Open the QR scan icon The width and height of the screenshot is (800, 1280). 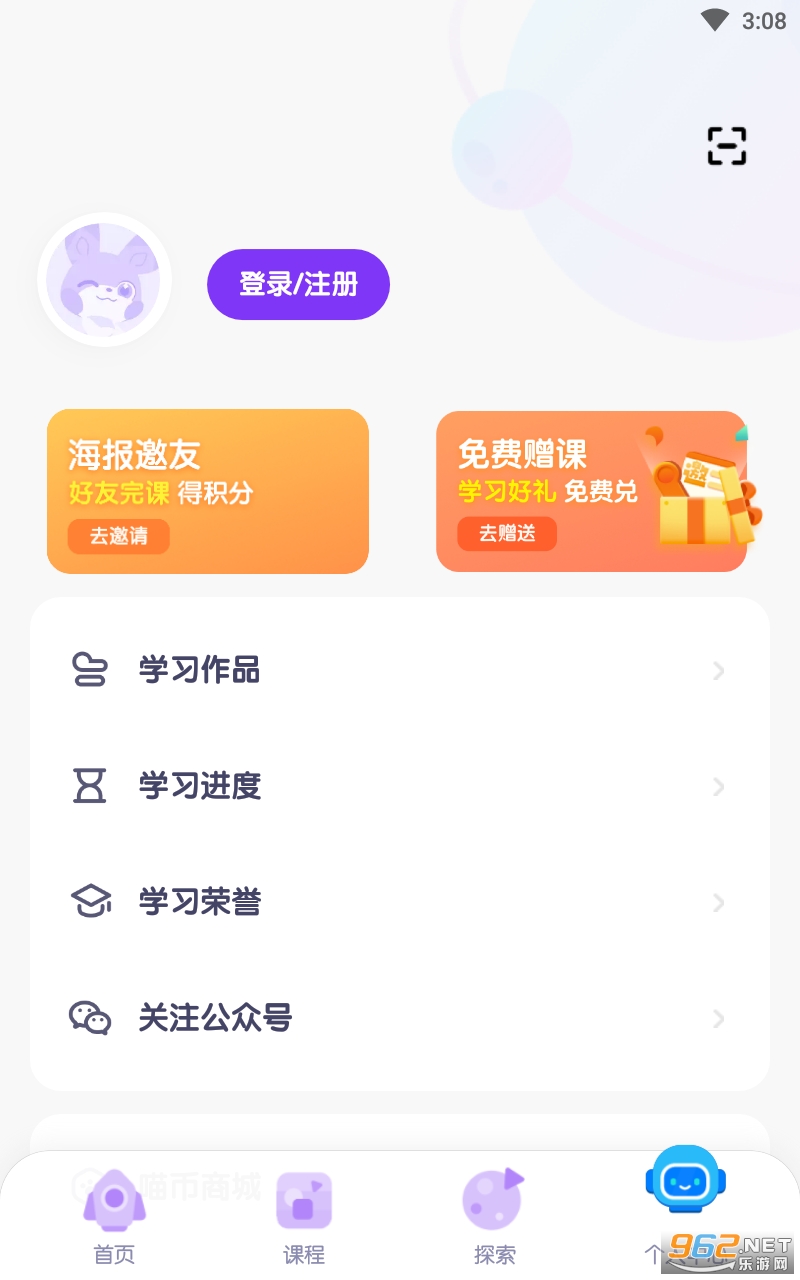(x=727, y=146)
